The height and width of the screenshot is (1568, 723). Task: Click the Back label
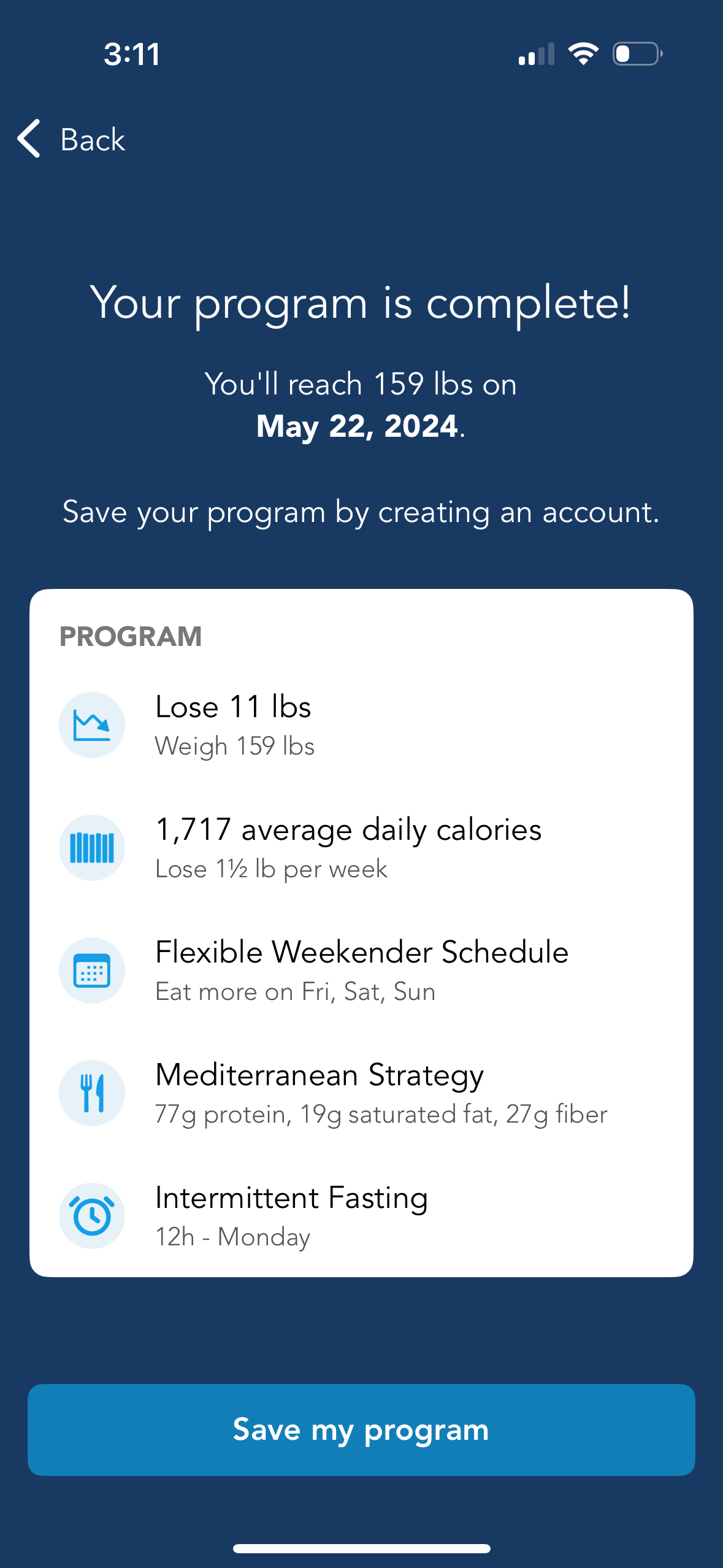91,140
